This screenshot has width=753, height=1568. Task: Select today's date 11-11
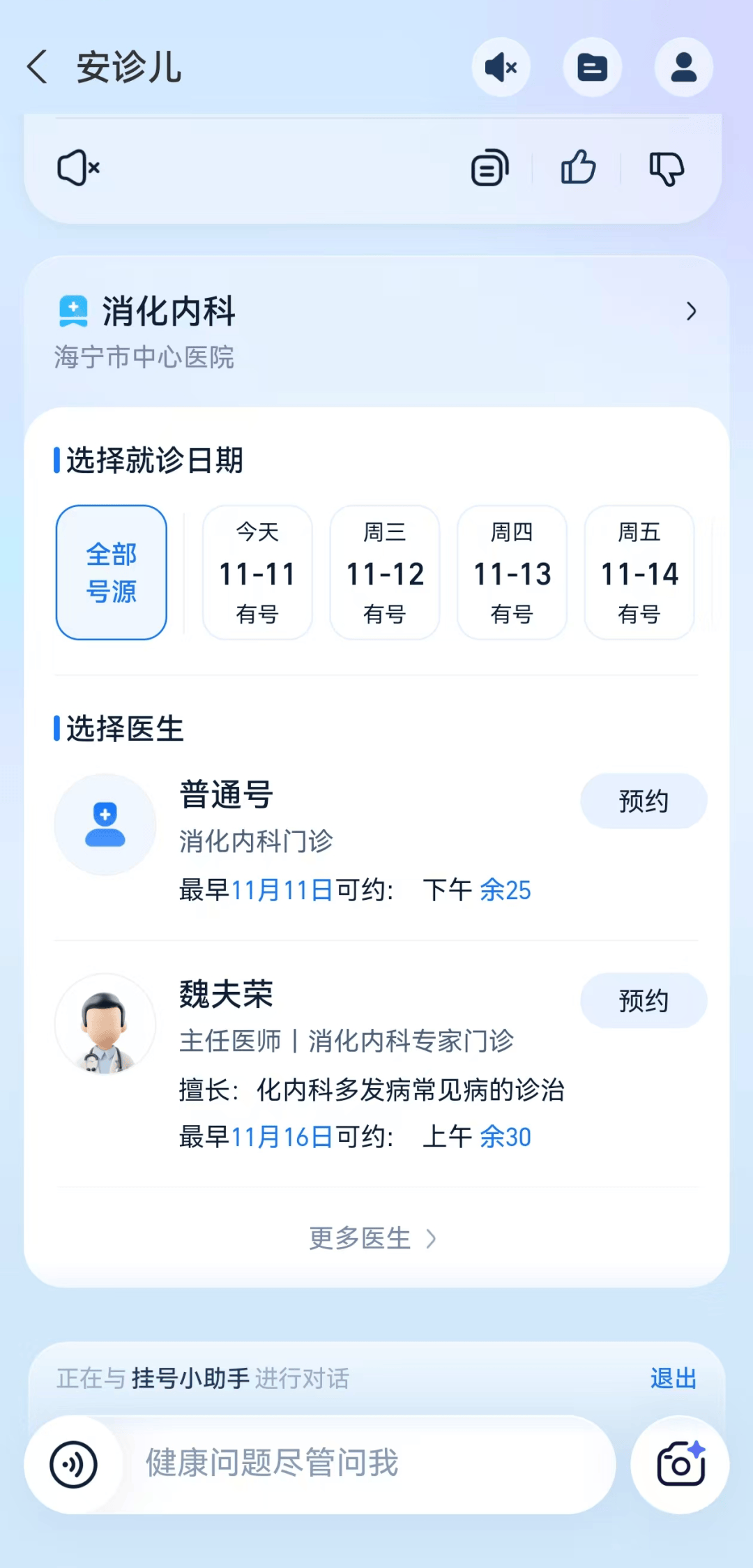pyautogui.click(x=257, y=572)
